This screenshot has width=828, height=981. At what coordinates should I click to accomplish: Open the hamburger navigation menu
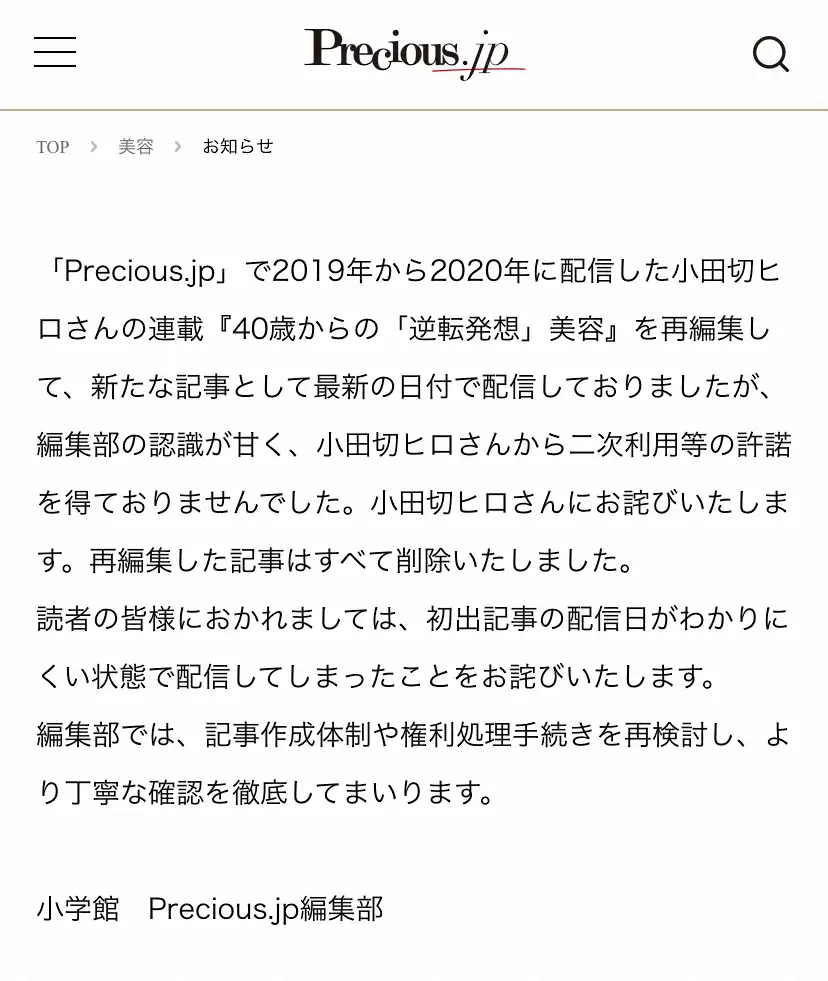point(55,51)
